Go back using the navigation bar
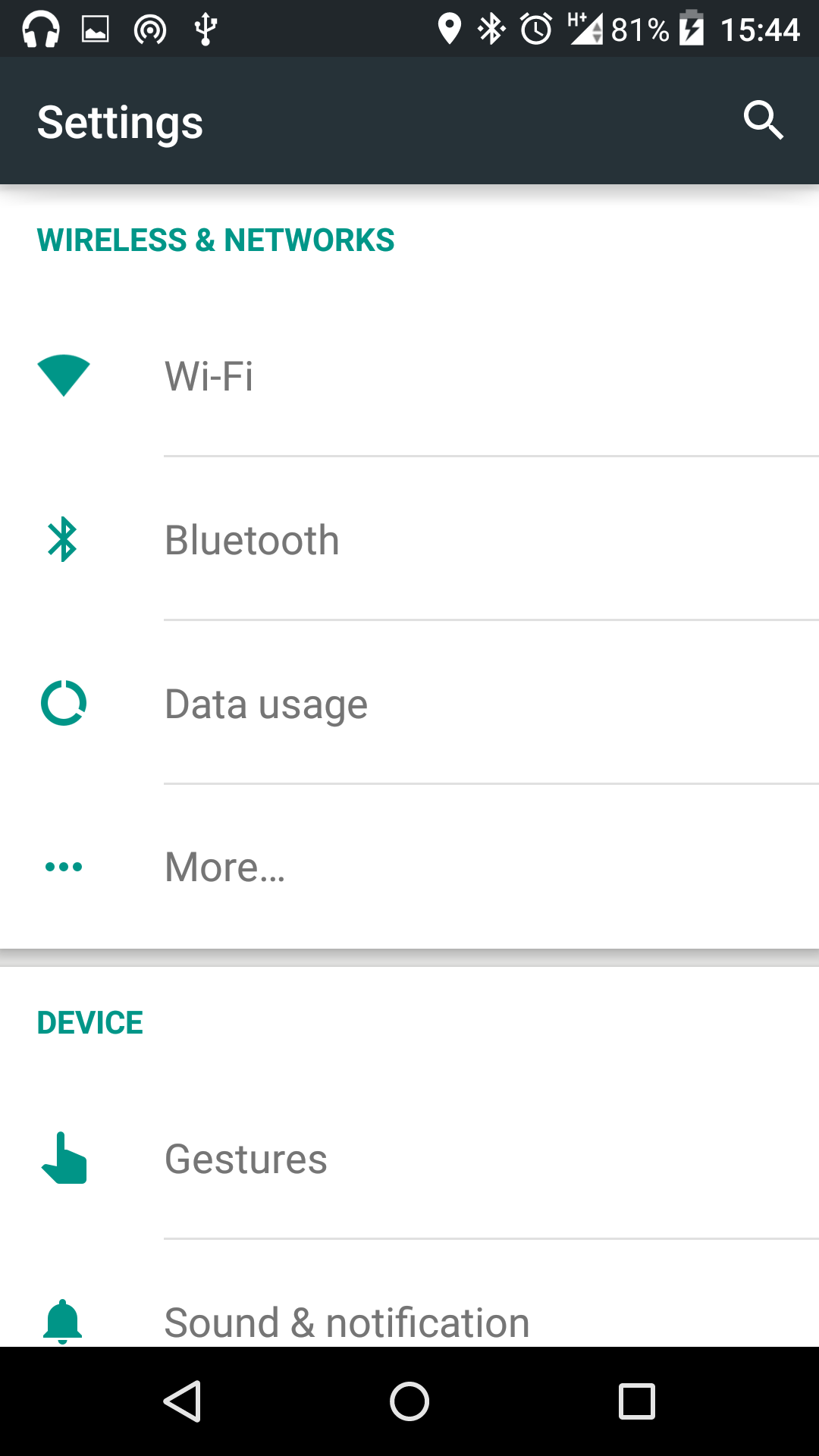819x1456 pixels. pos(182,1401)
